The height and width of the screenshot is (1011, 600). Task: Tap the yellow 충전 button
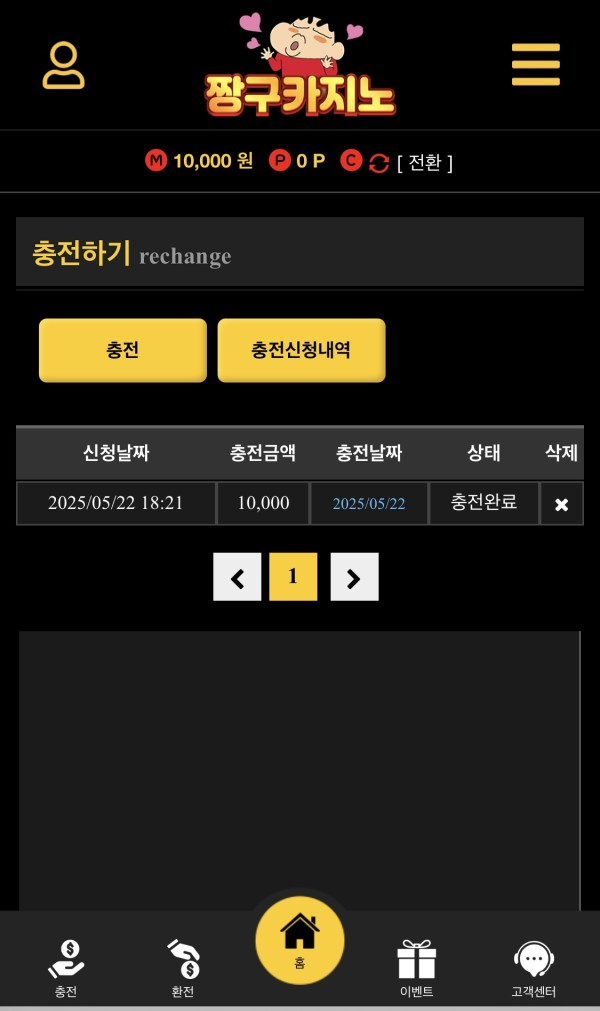(x=122, y=350)
